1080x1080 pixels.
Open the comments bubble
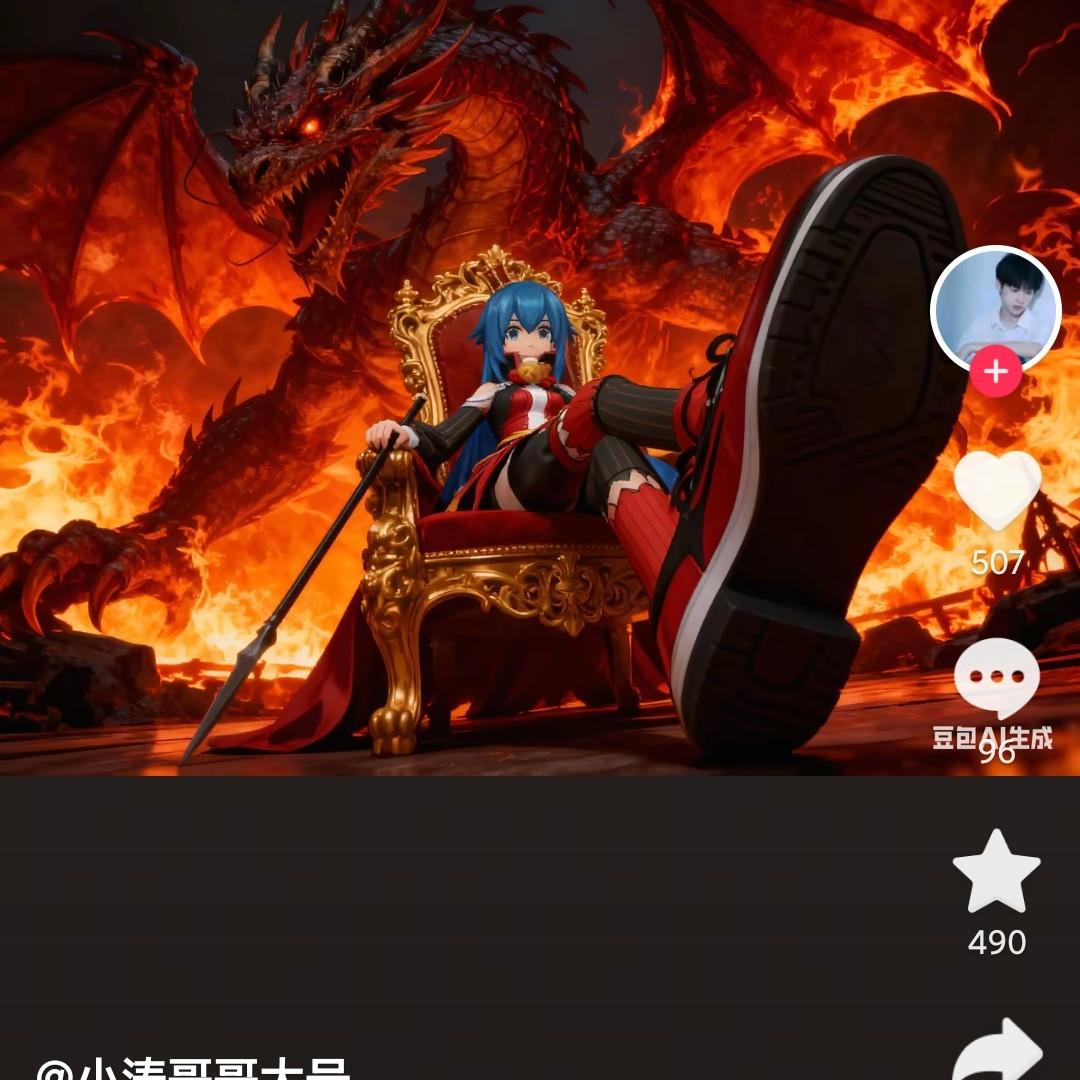(997, 677)
